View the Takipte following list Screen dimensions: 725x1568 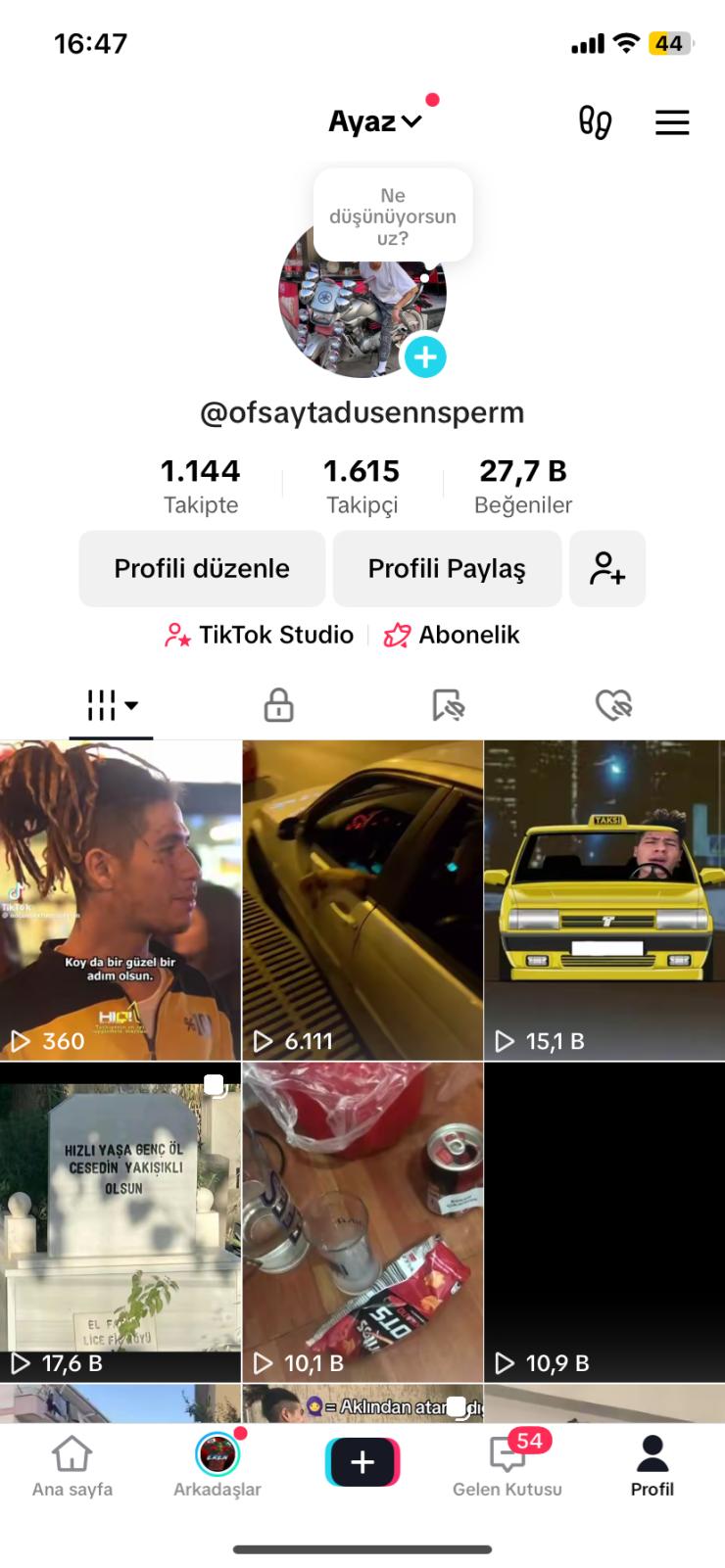[x=201, y=485]
